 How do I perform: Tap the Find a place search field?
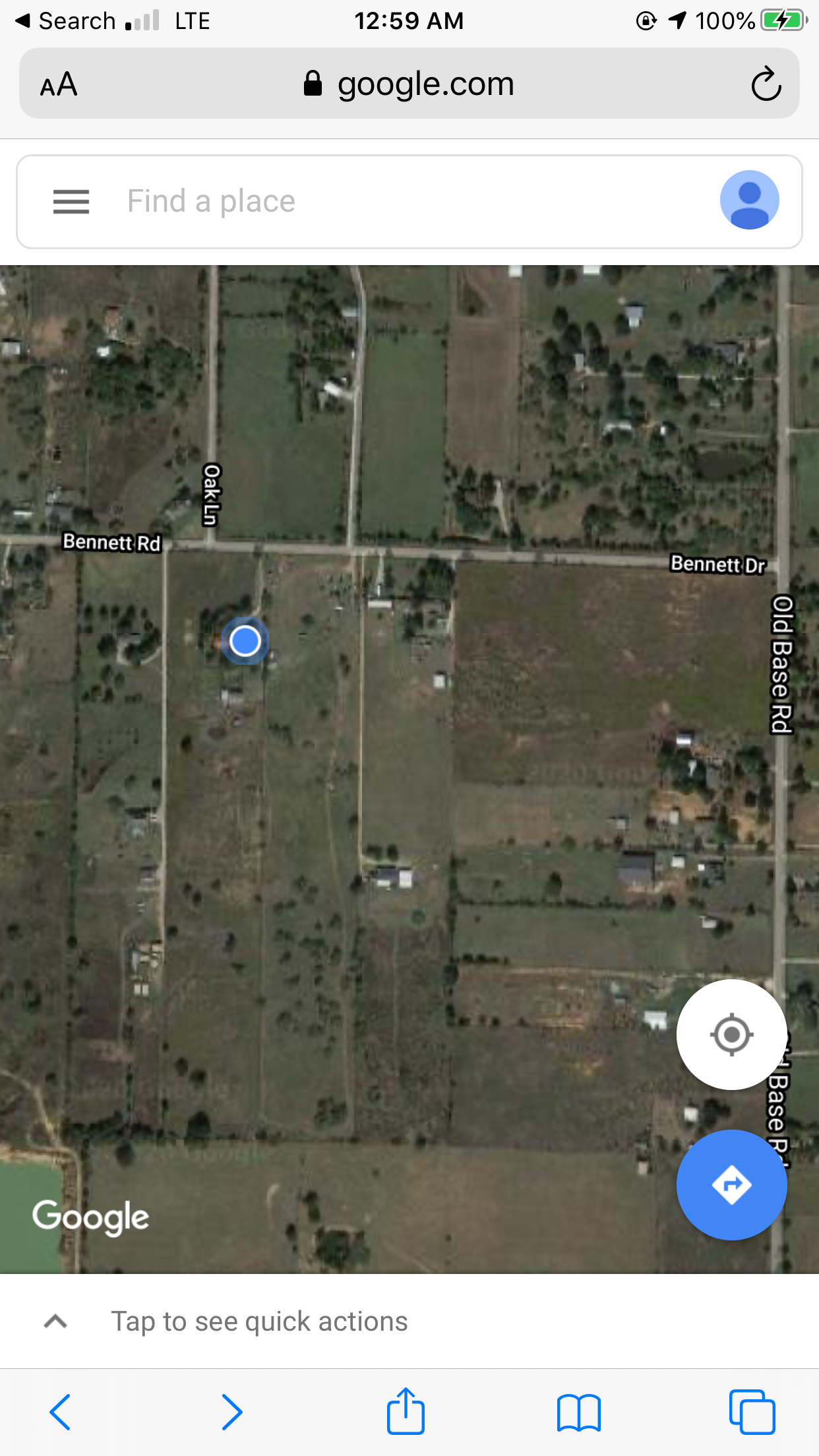(409, 201)
